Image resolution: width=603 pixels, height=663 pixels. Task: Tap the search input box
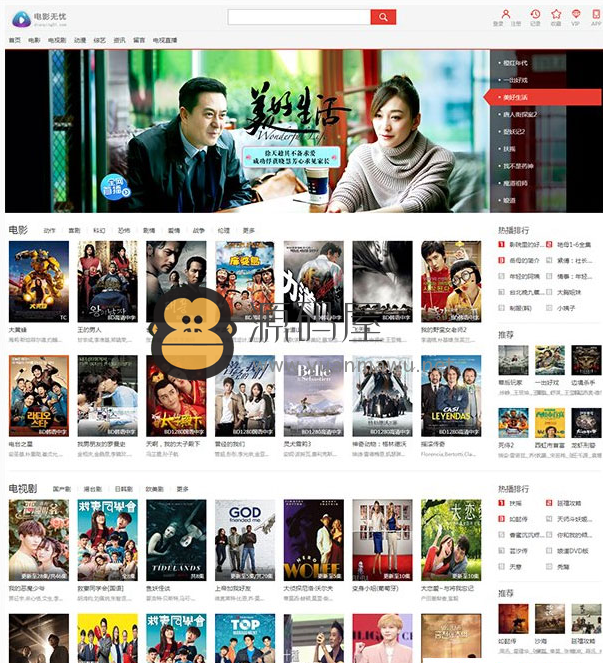(x=298, y=17)
